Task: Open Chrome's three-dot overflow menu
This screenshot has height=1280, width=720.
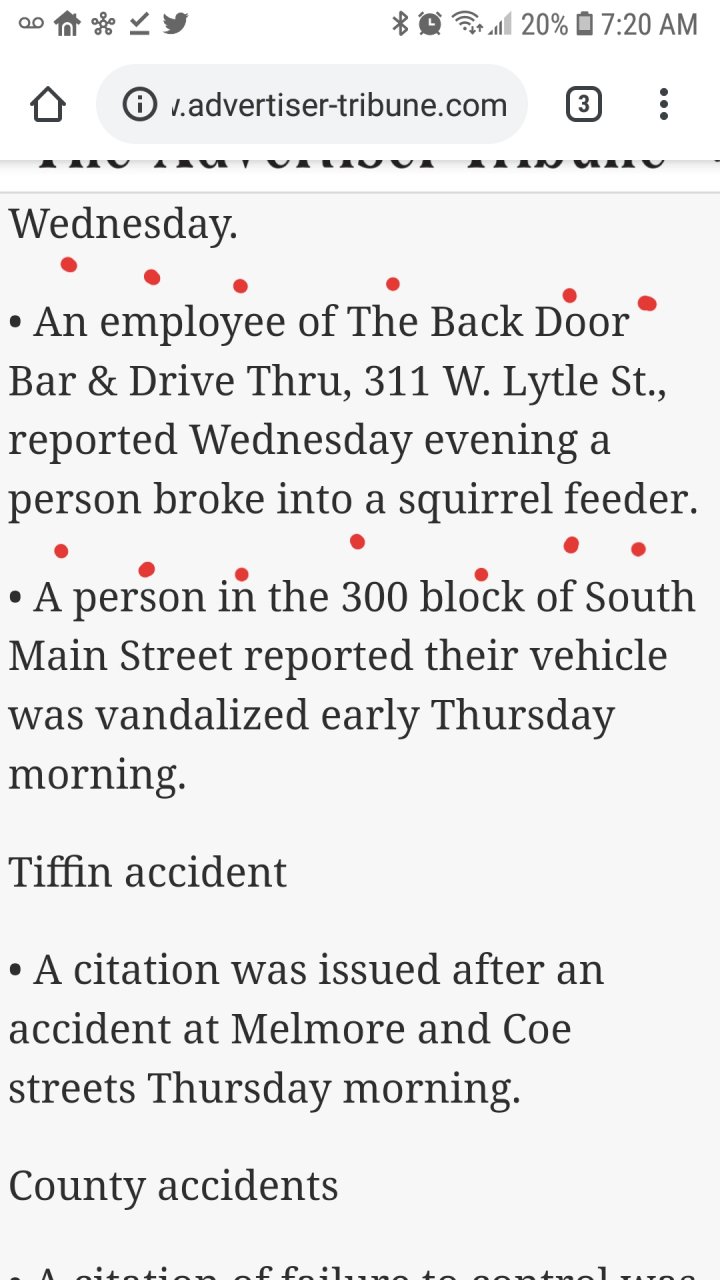Action: [664, 104]
